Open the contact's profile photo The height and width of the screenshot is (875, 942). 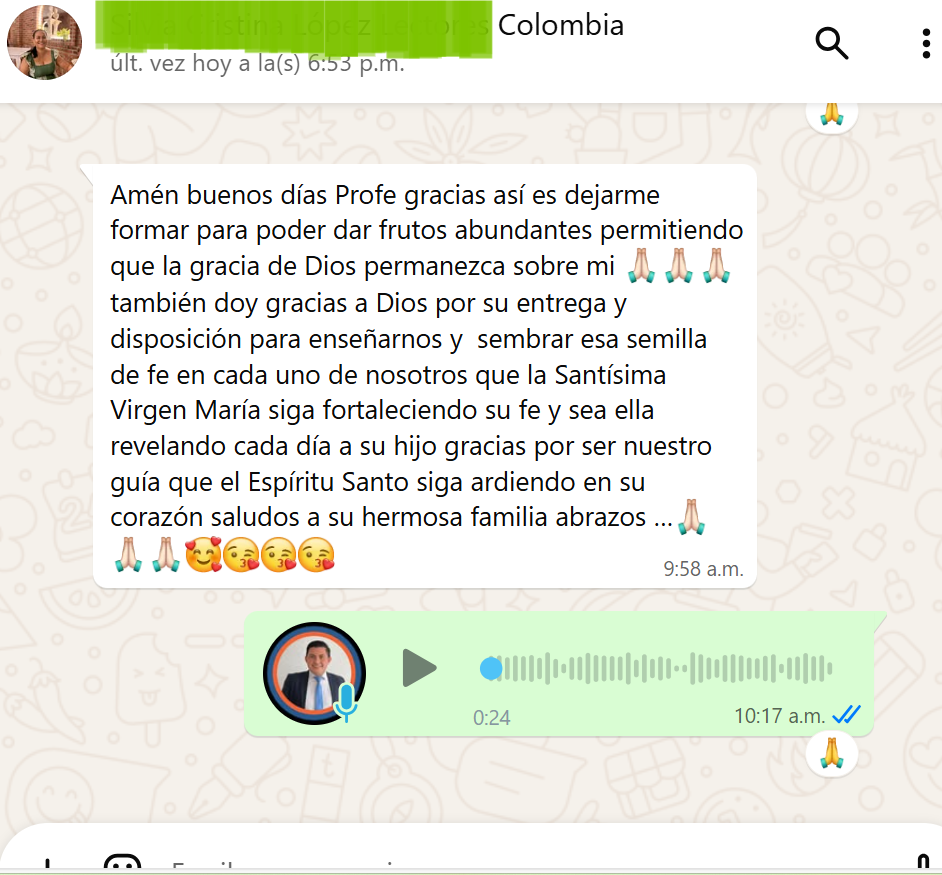pos(44,42)
